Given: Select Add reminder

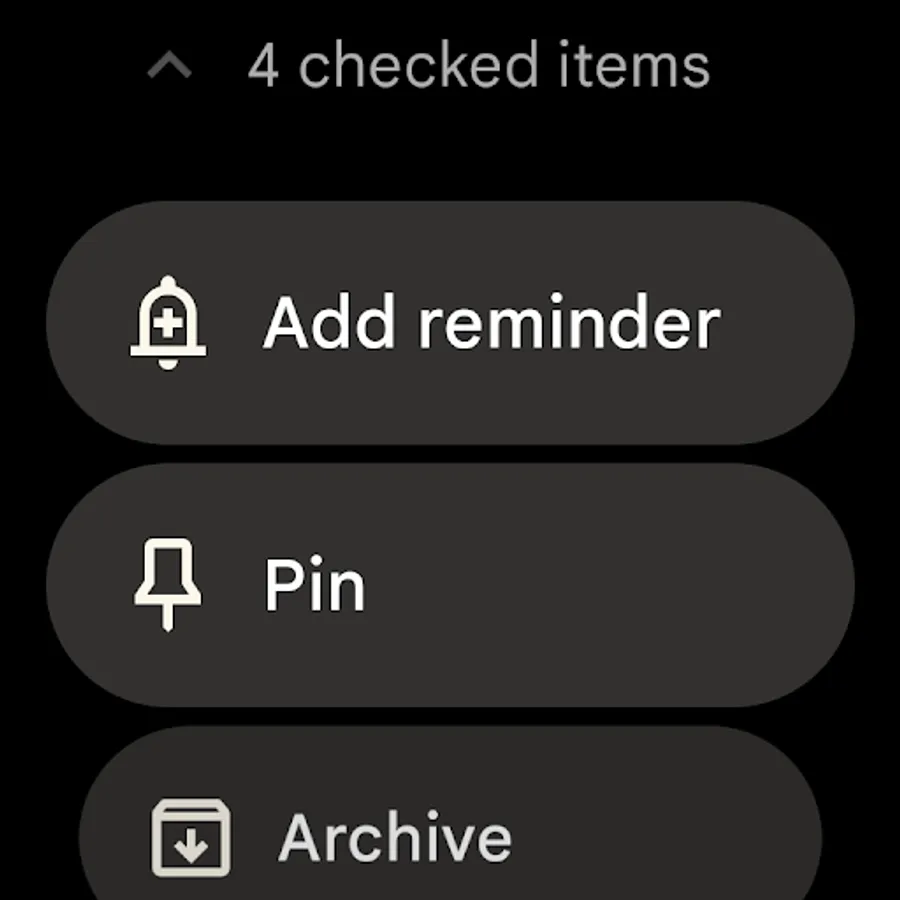Looking at the screenshot, I should 450,323.
